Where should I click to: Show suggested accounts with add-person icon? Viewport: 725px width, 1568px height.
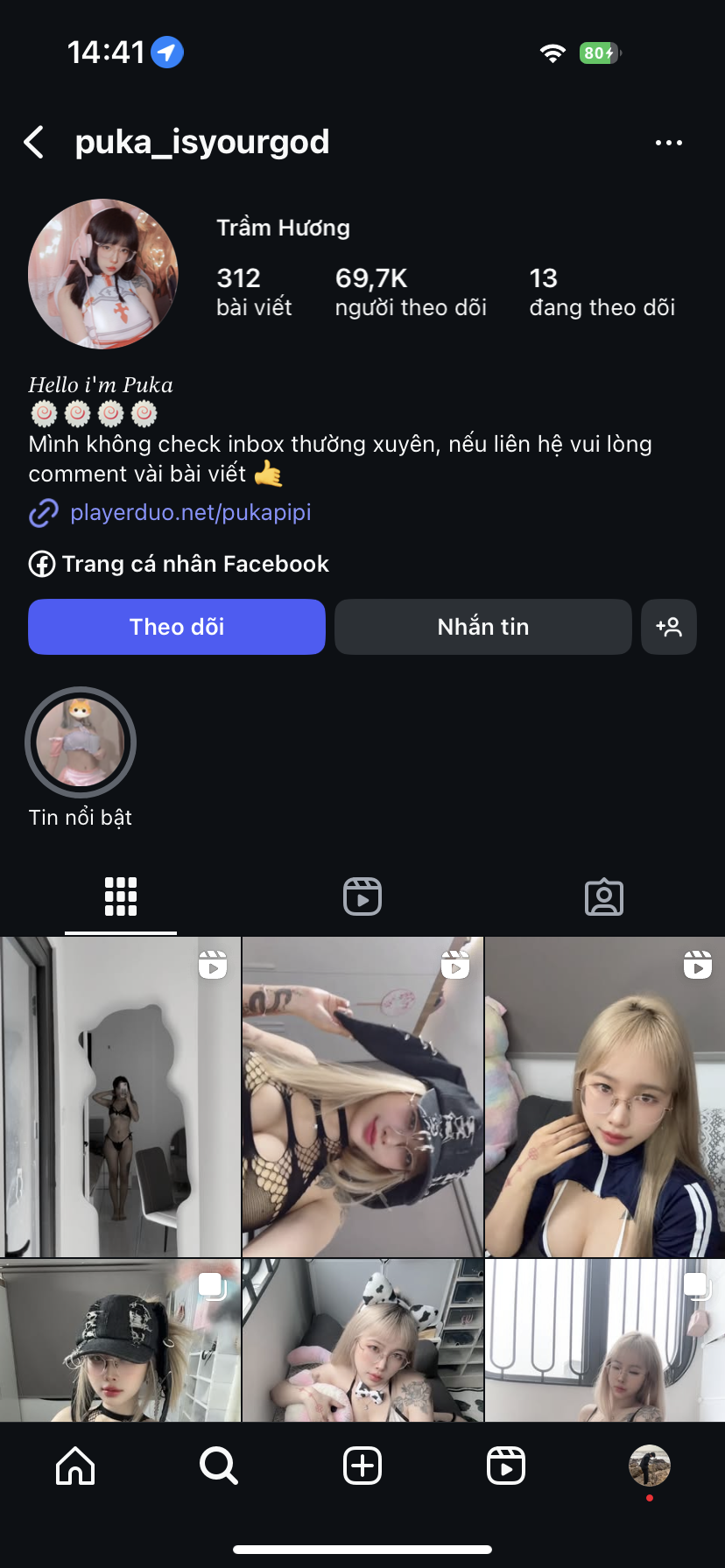[x=669, y=627]
